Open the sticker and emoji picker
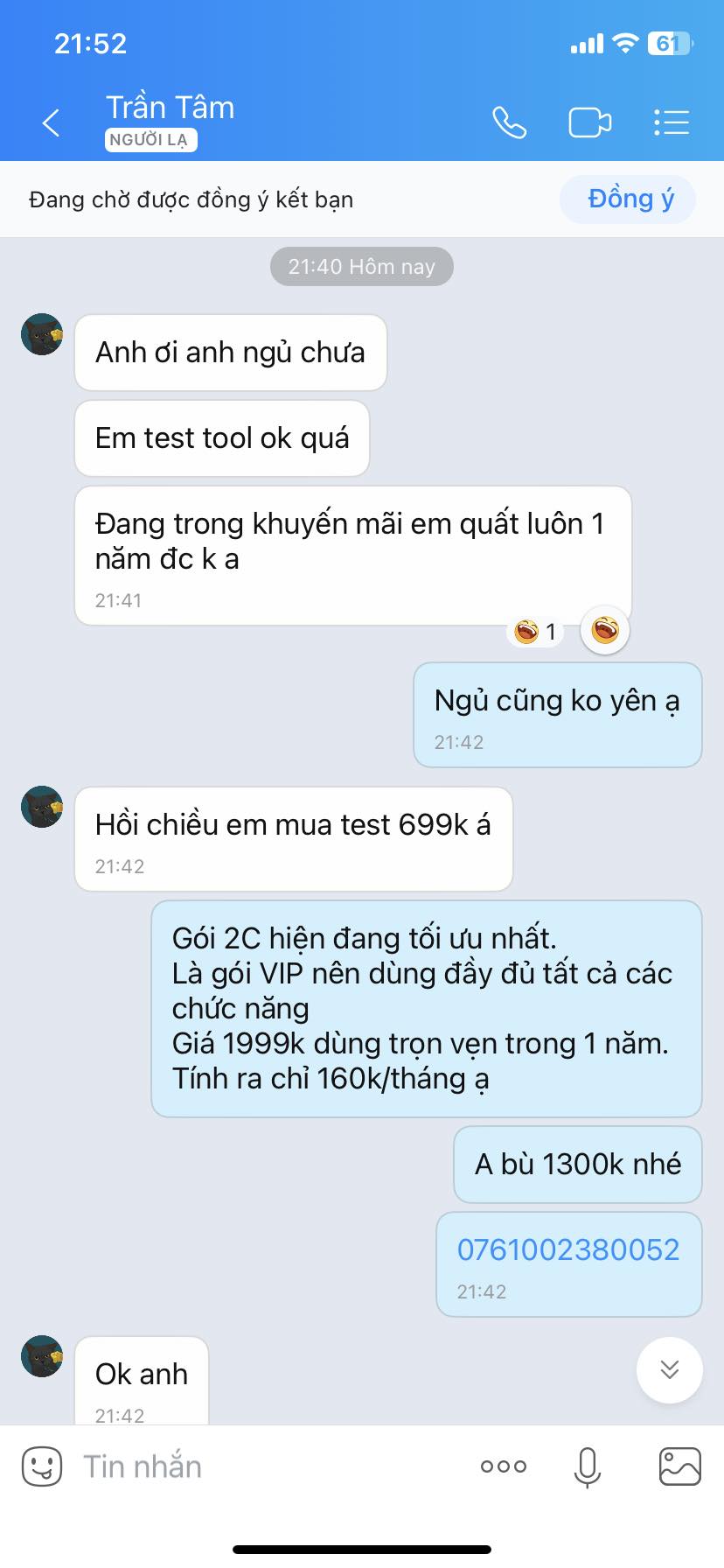This screenshot has width=724, height=1568. [42, 1466]
